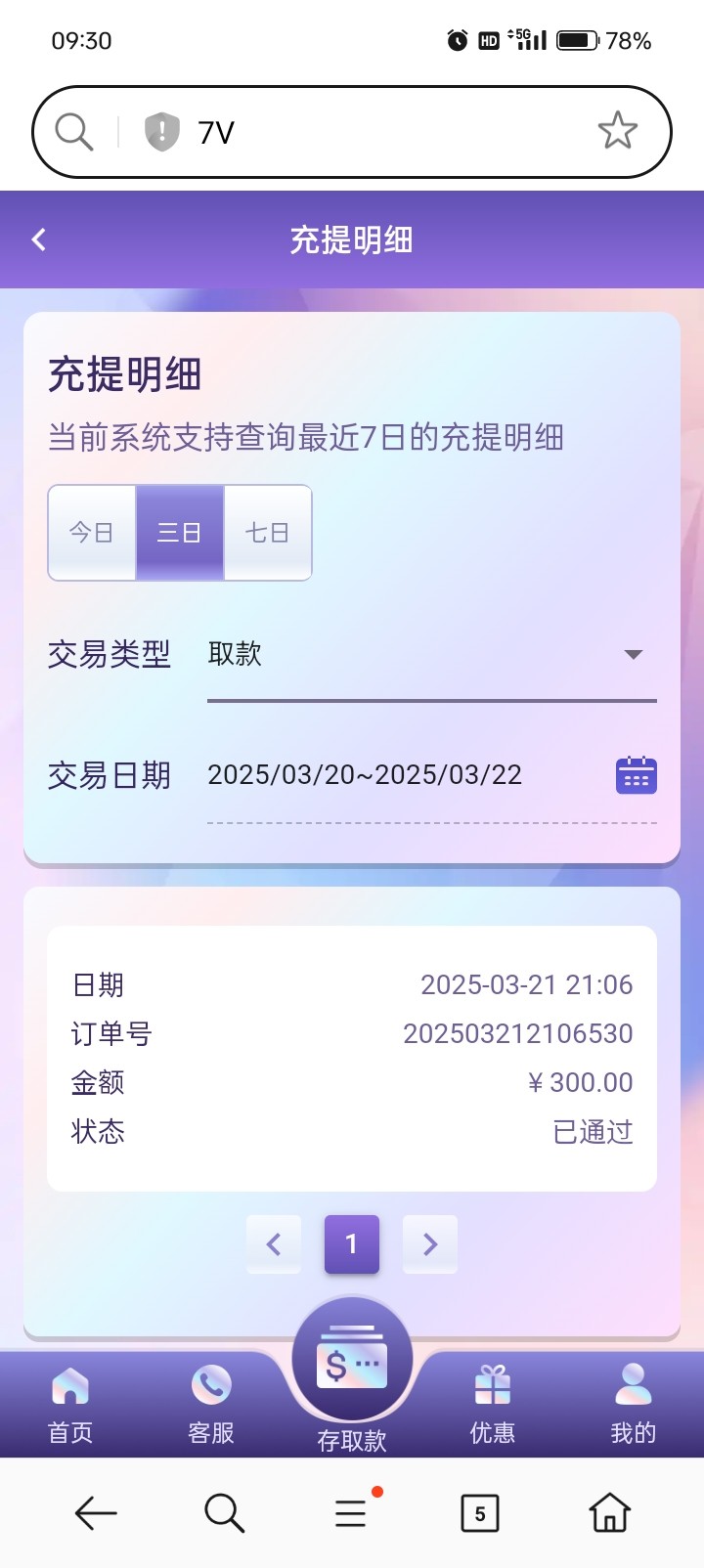Open the 客服 tab
The image size is (704, 1568).
[x=211, y=1403]
